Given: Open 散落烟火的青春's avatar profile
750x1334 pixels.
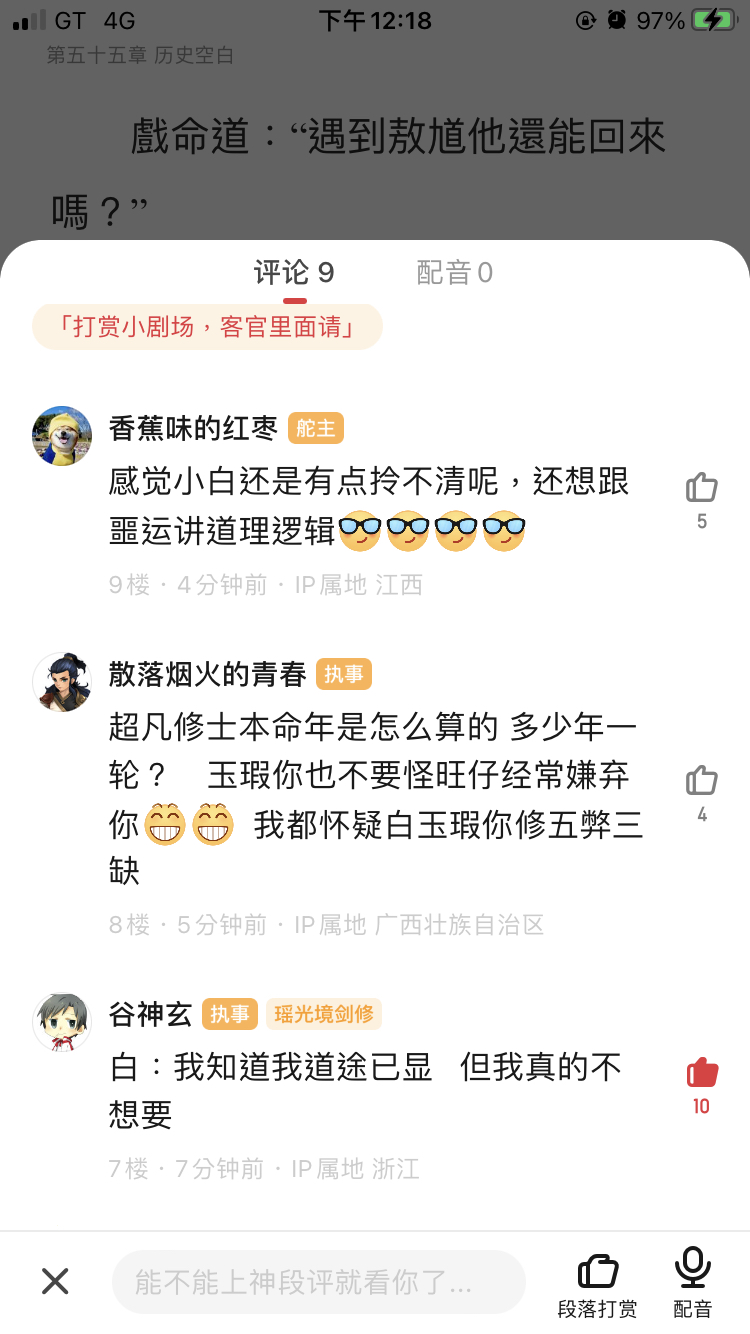Looking at the screenshot, I should [x=62, y=682].
